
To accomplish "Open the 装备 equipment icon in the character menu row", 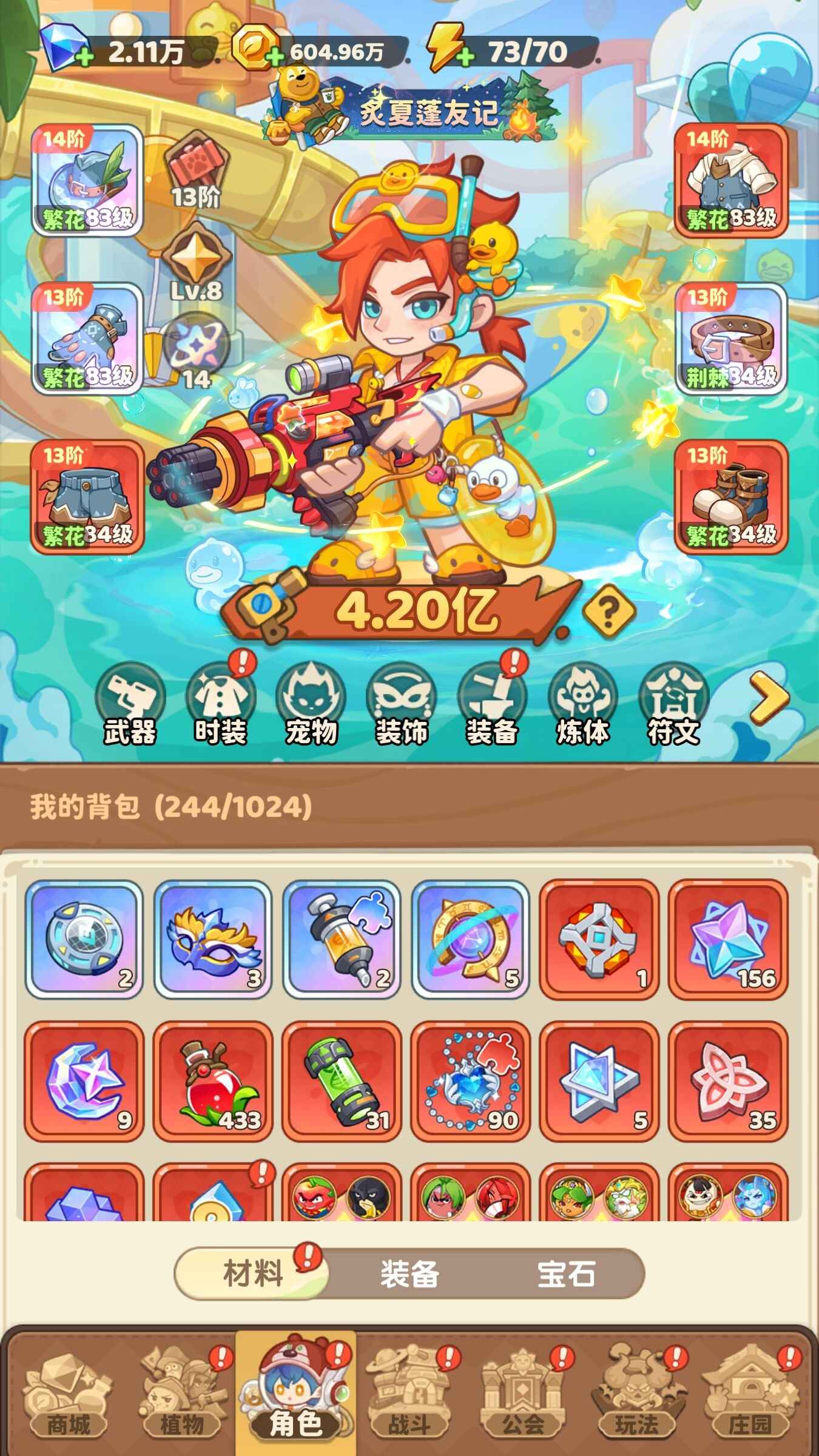I will tap(491, 704).
